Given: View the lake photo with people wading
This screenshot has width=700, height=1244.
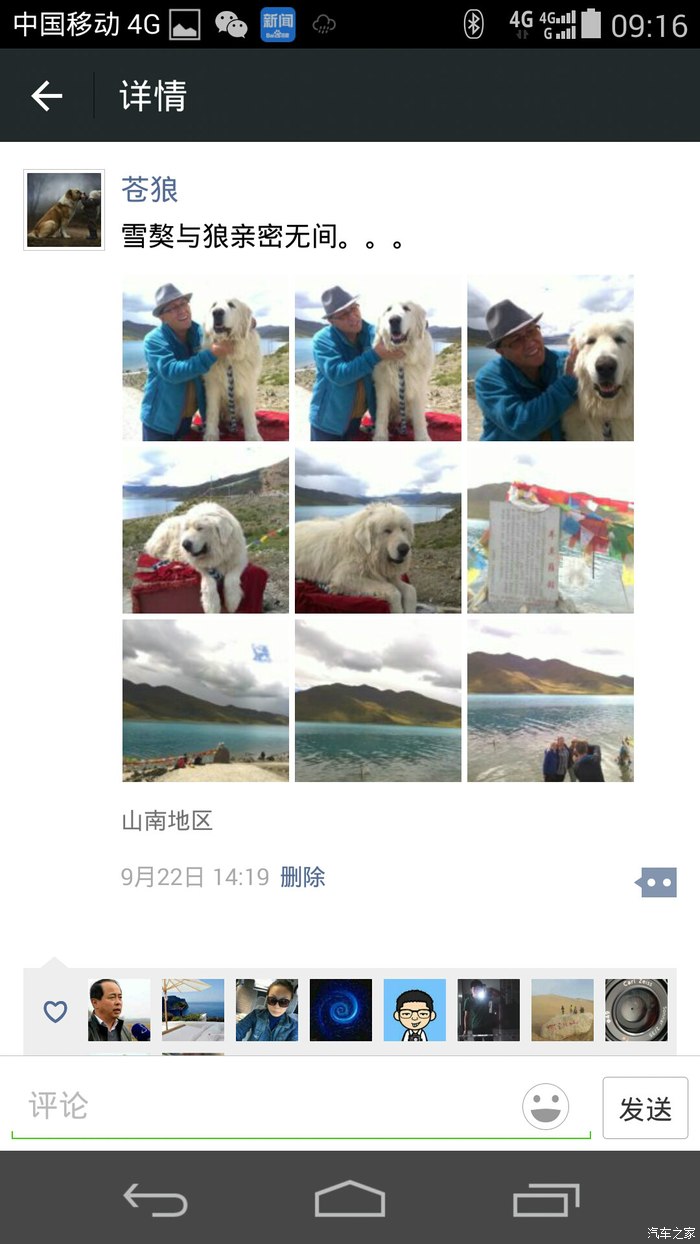Looking at the screenshot, I should click(x=550, y=701).
